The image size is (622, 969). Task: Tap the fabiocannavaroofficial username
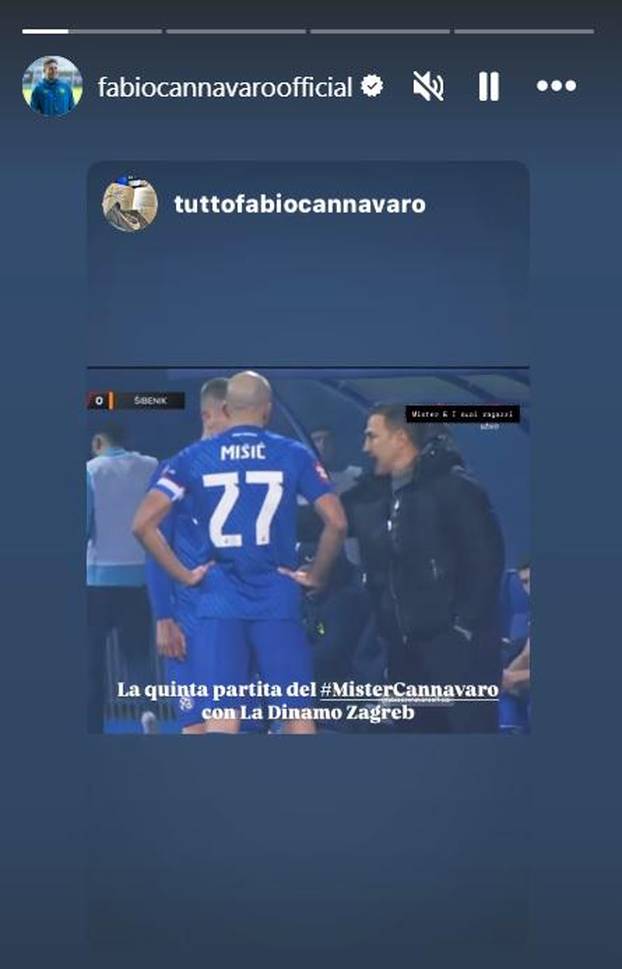click(x=225, y=87)
